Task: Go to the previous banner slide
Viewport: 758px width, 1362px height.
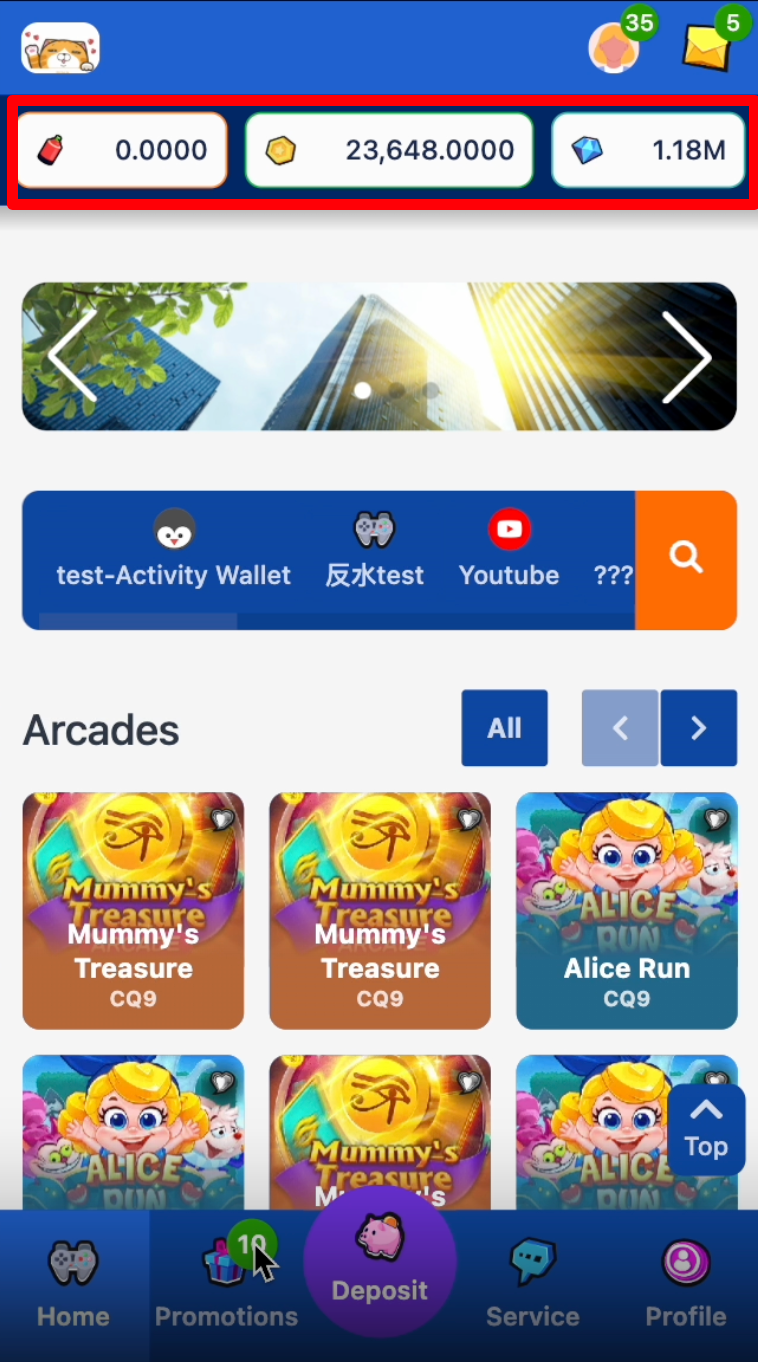Action: coord(72,357)
